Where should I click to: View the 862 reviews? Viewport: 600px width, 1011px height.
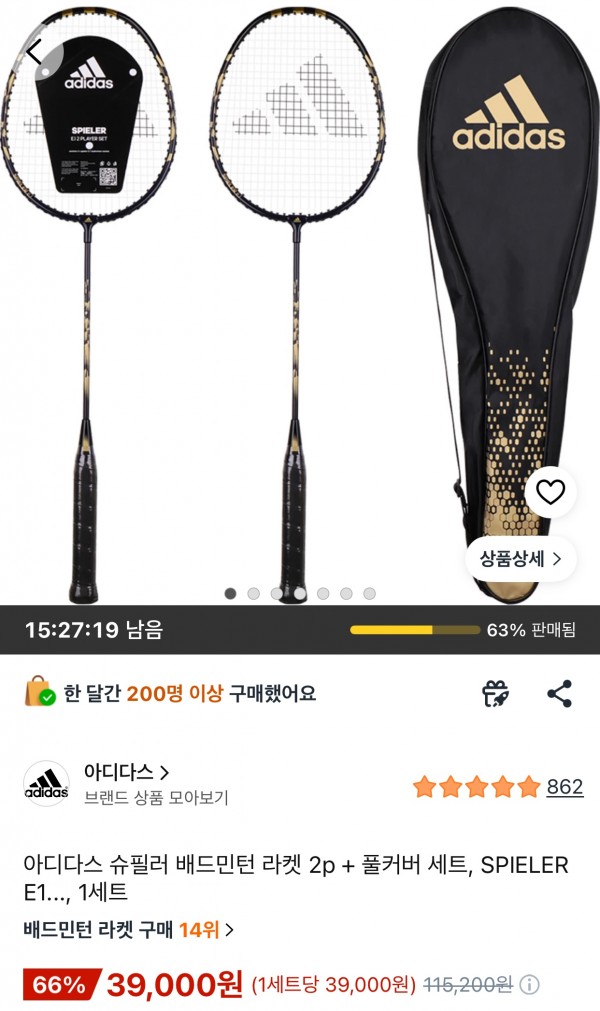click(565, 787)
